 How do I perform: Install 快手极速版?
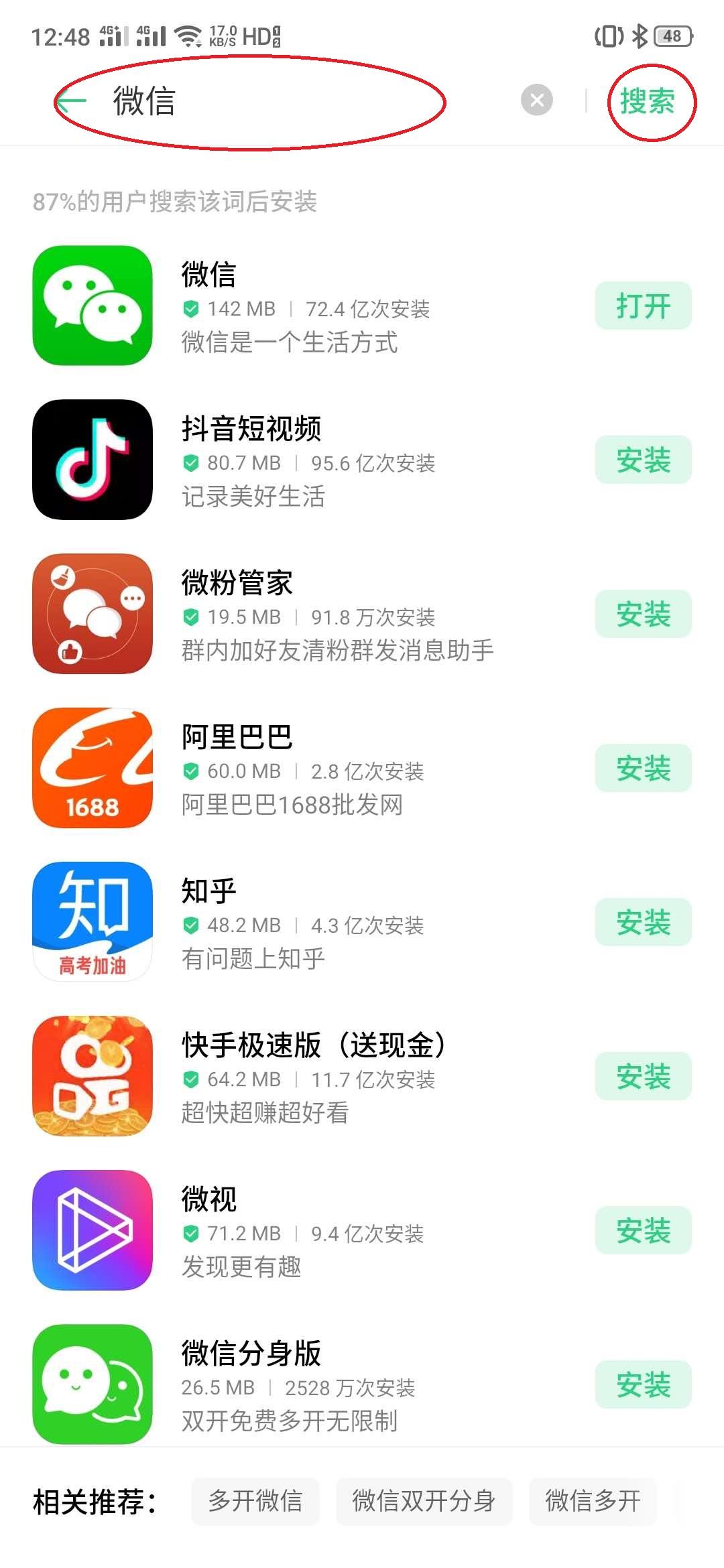(644, 1076)
